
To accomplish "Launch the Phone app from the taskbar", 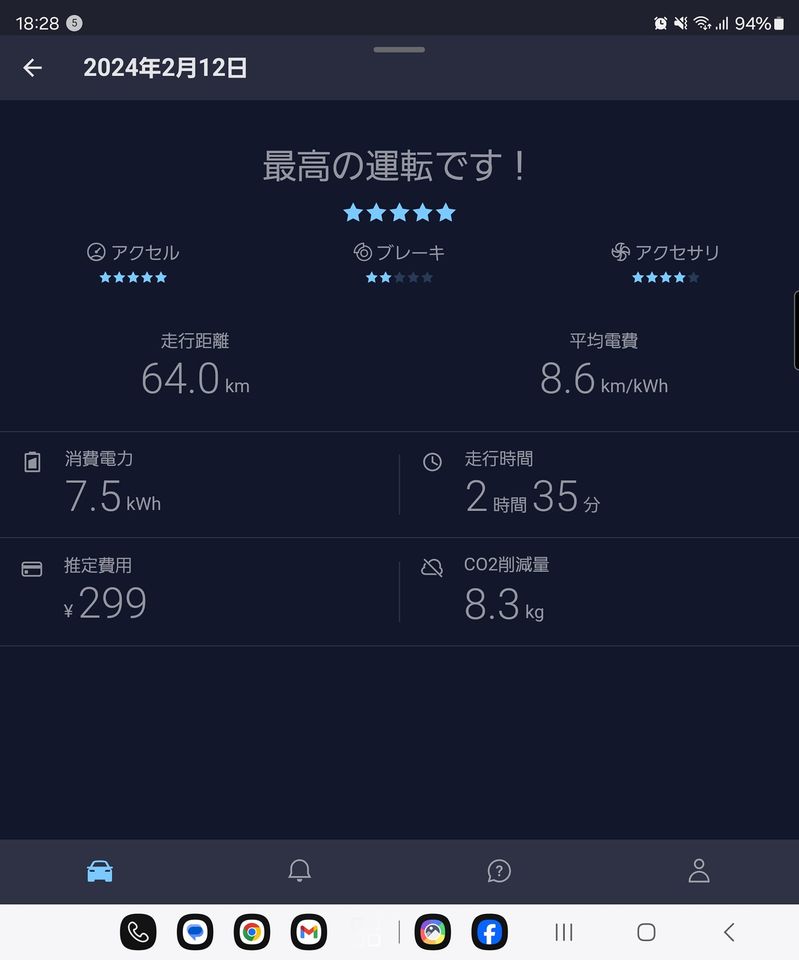I will (x=138, y=932).
